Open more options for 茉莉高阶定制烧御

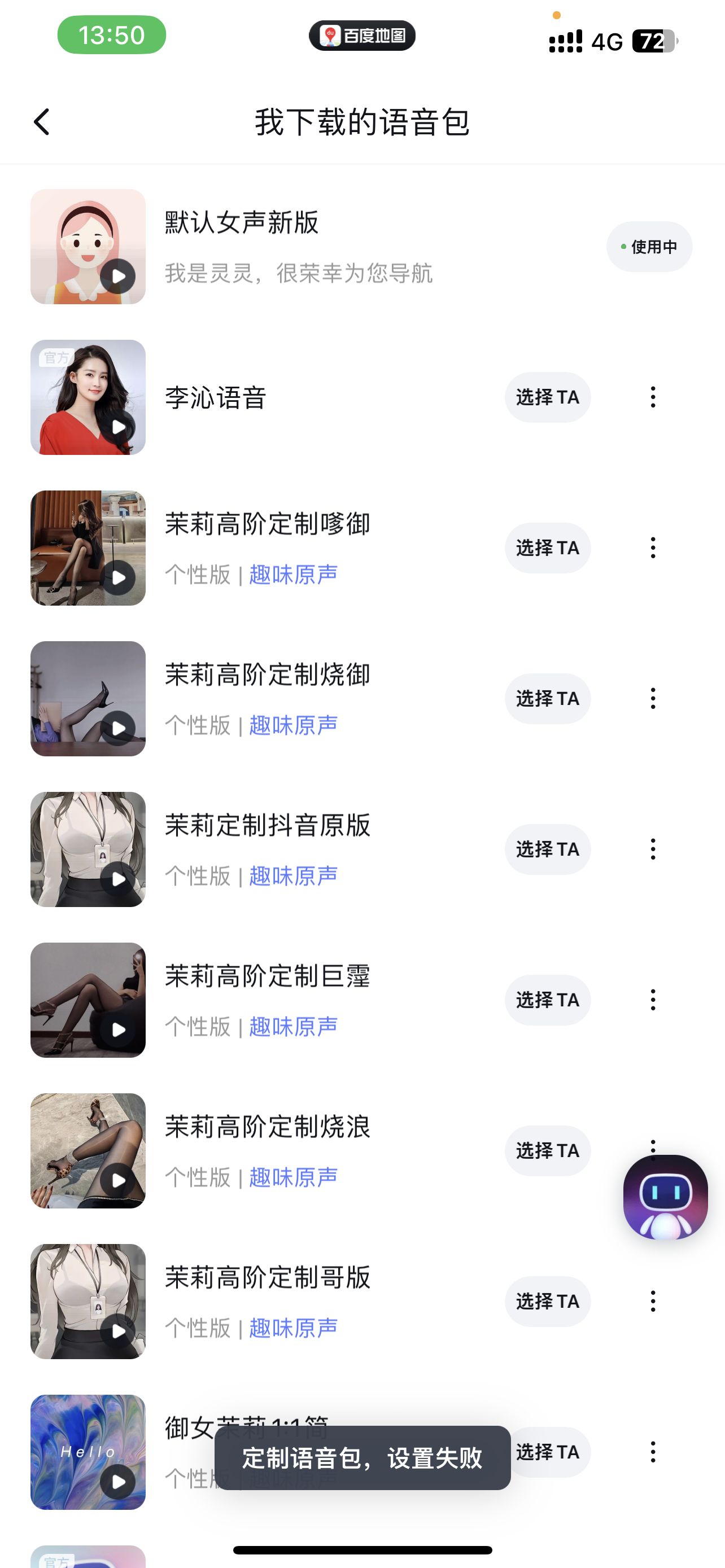click(652, 698)
